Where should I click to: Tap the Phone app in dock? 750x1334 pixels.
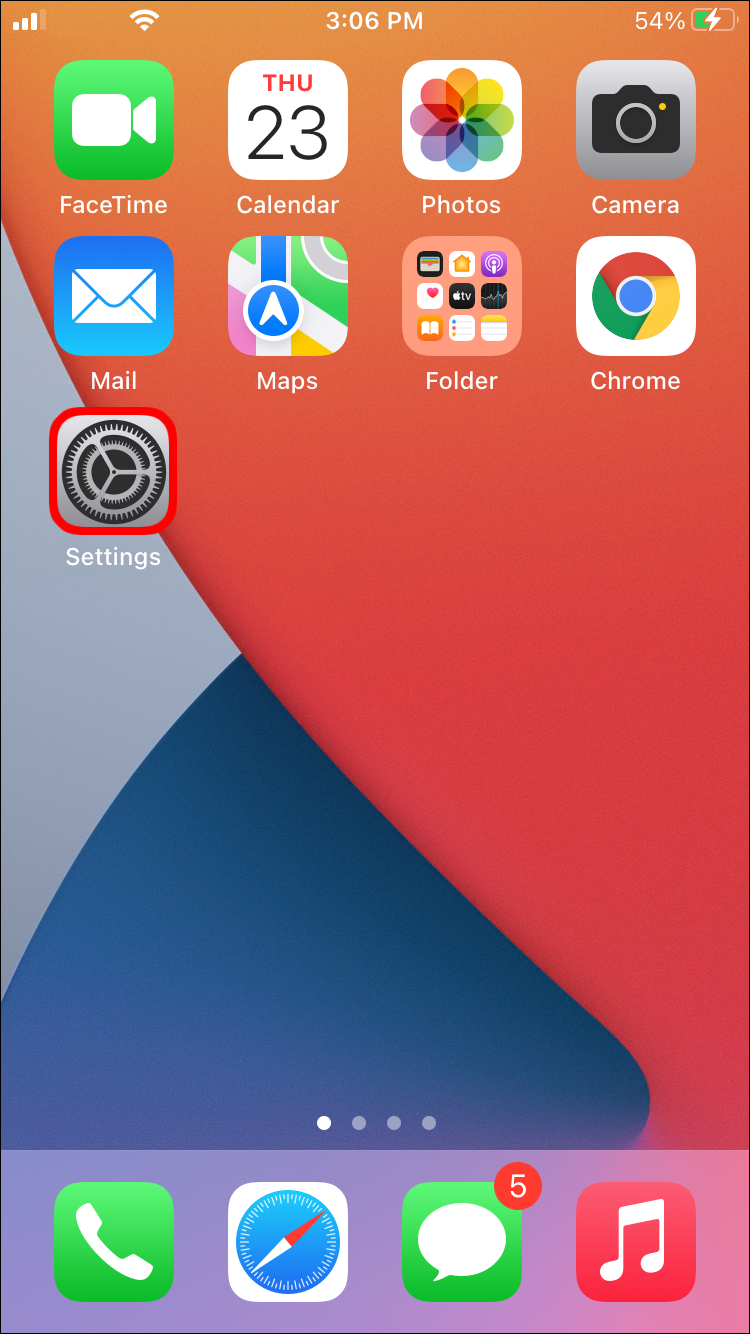[113, 1241]
